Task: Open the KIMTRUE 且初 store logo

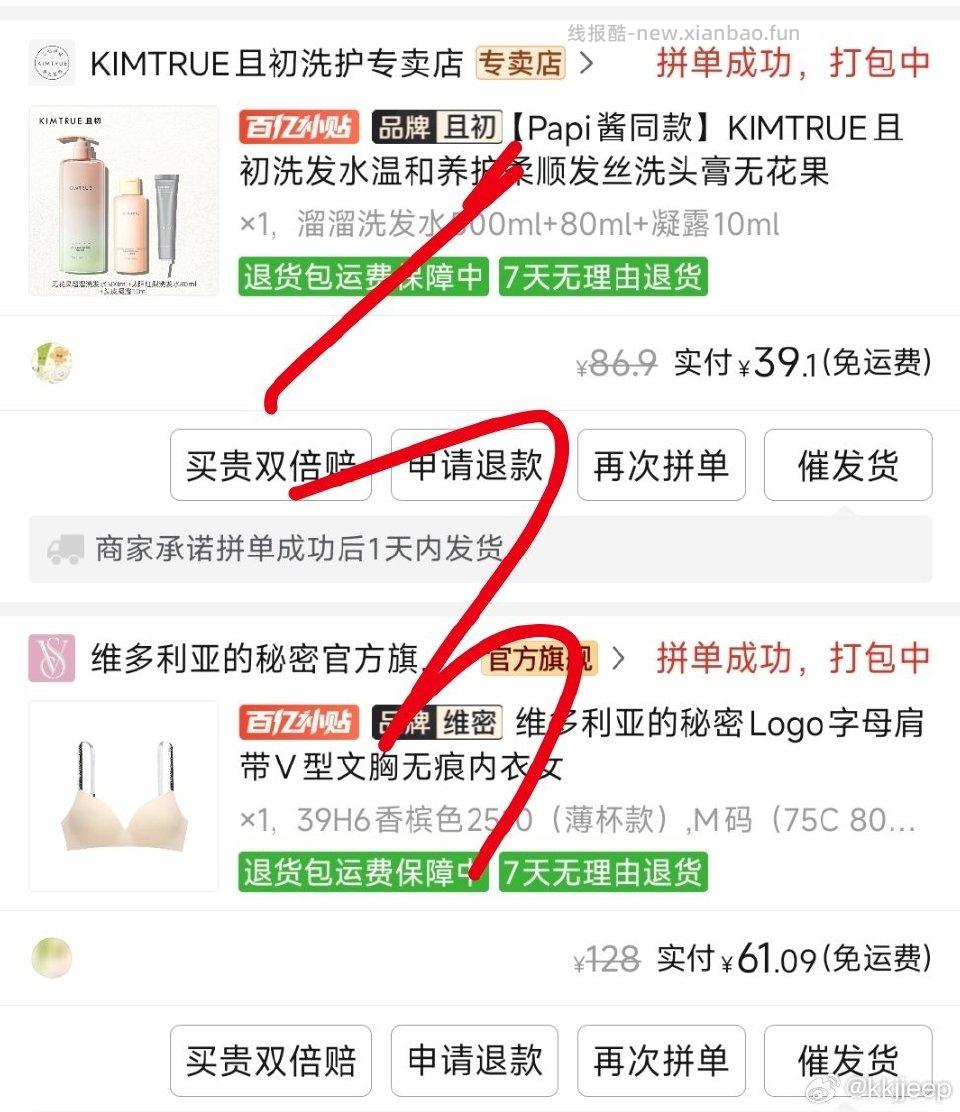Action: point(50,63)
